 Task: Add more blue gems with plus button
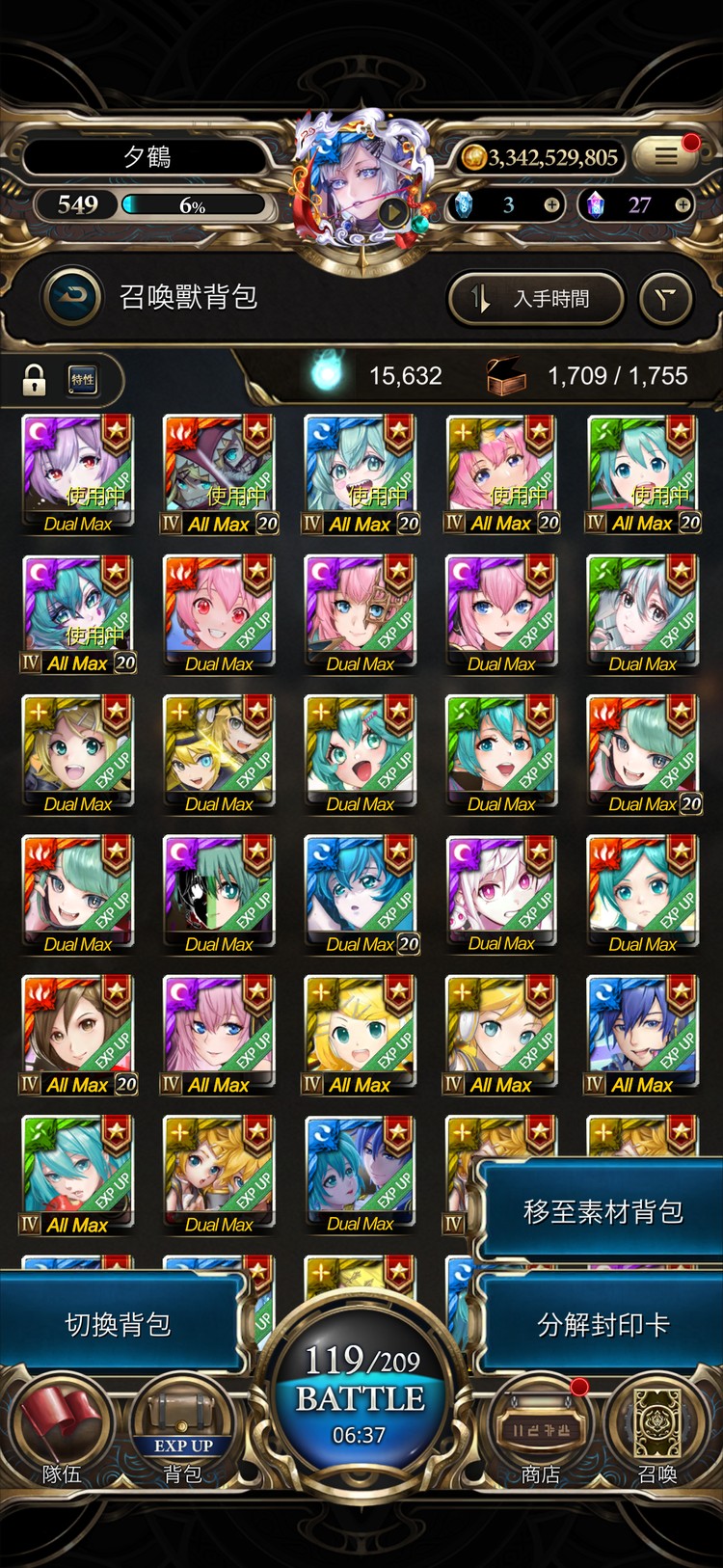click(x=551, y=204)
